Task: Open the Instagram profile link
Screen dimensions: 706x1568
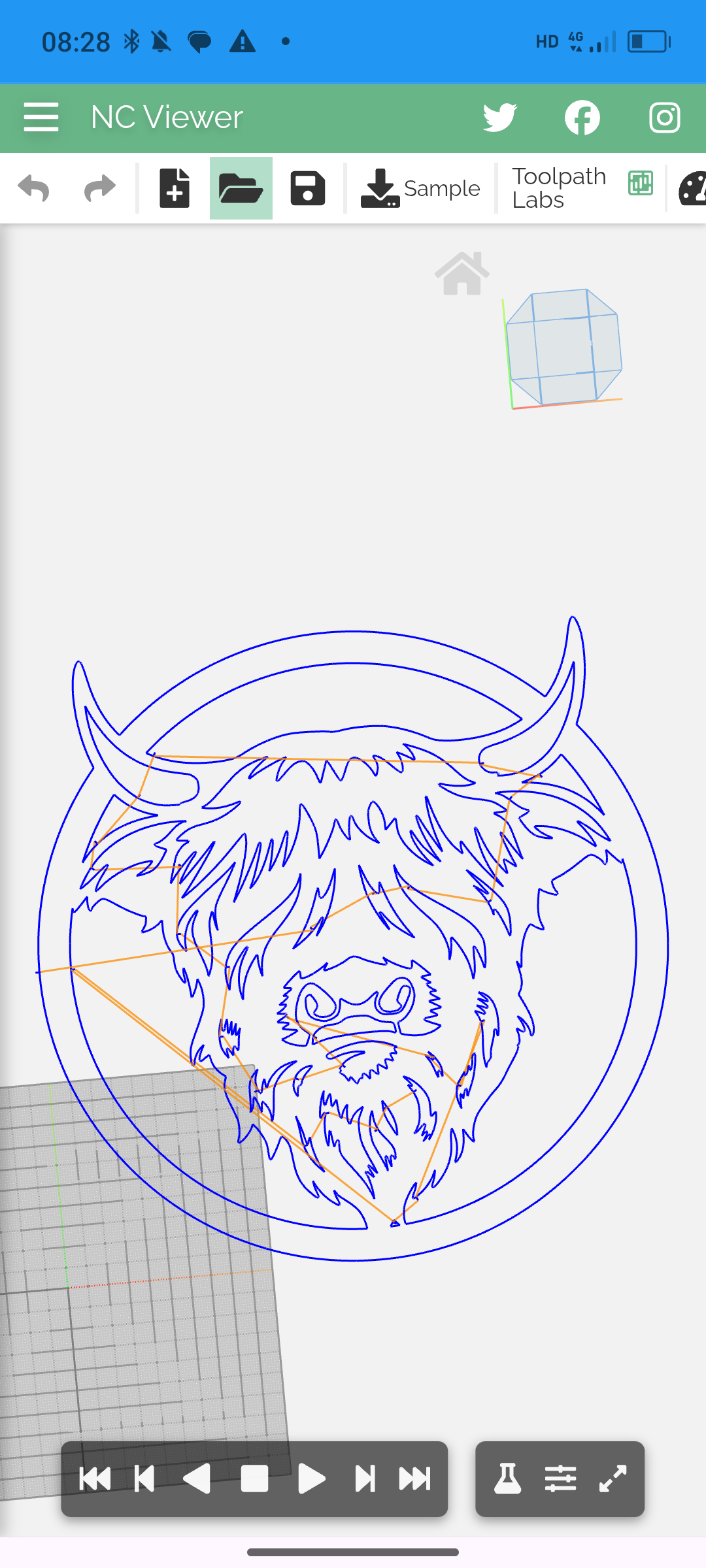Action: pyautogui.click(x=664, y=118)
